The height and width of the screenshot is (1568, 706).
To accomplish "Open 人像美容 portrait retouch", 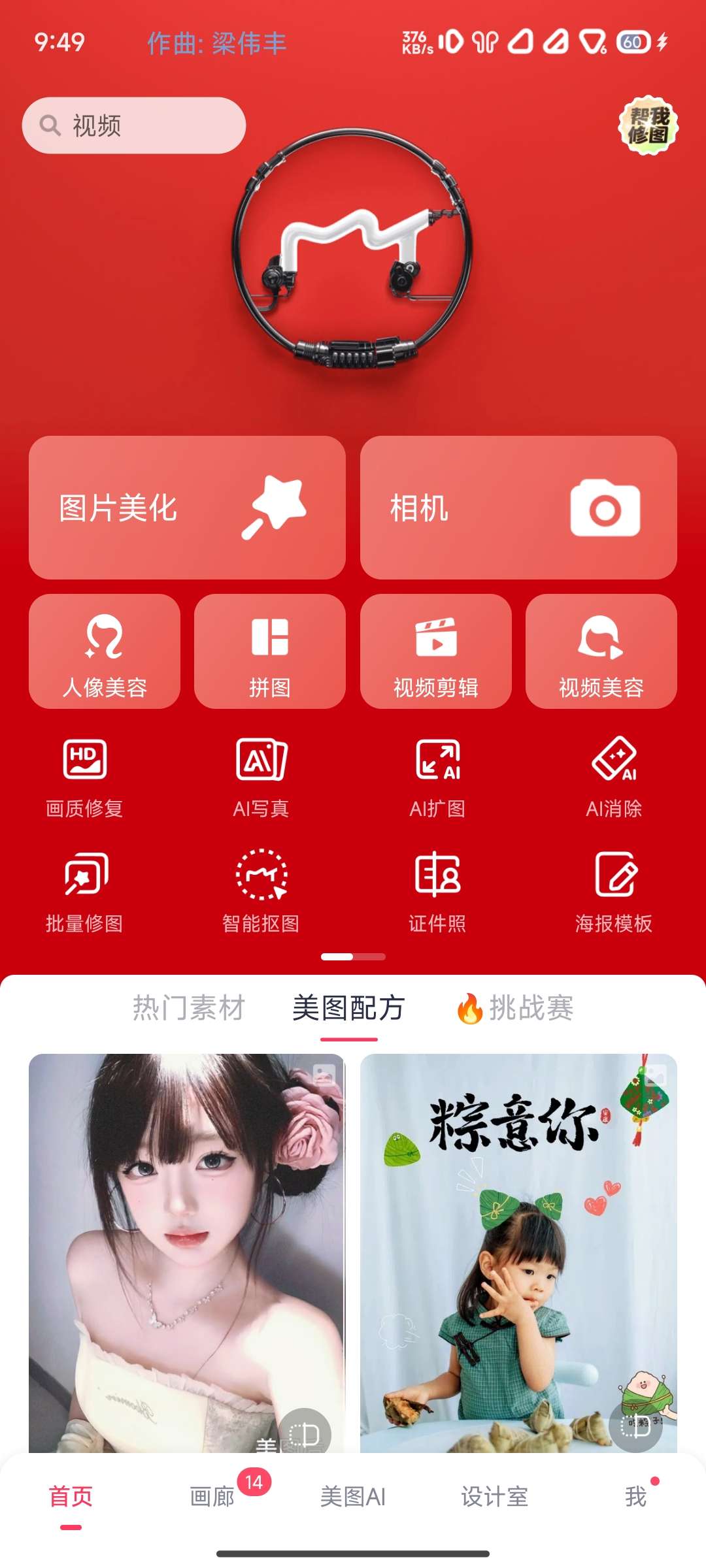I will pyautogui.click(x=105, y=651).
